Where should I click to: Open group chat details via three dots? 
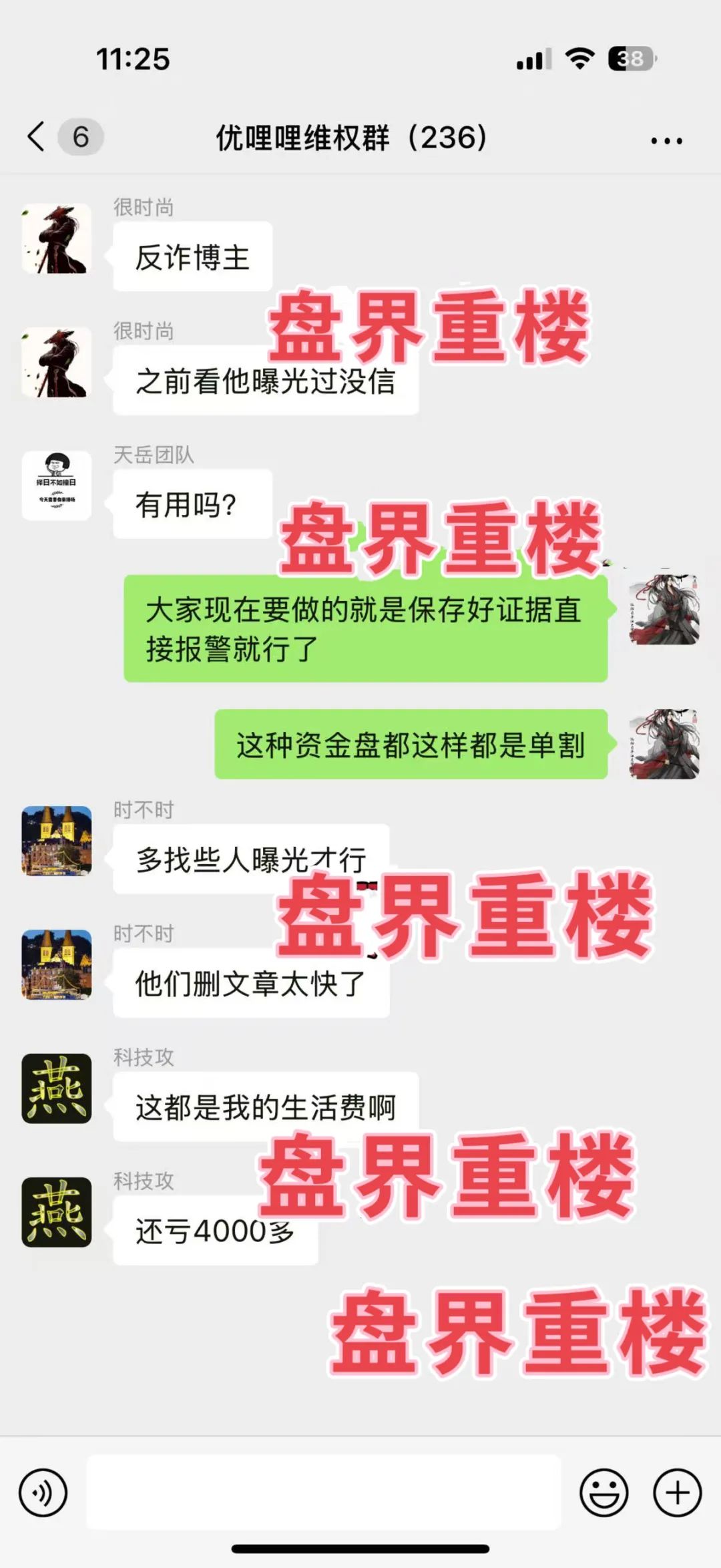(666, 140)
